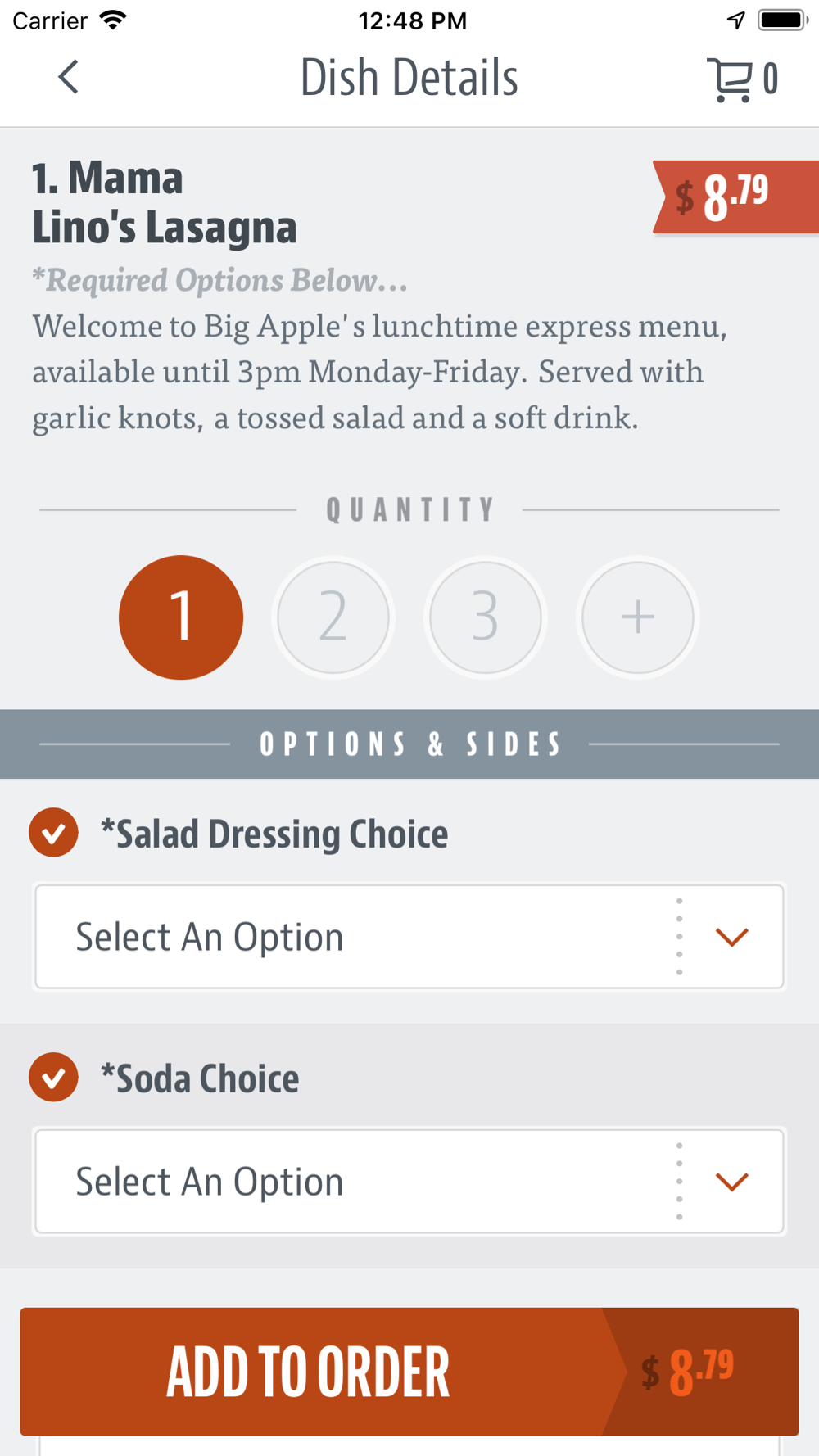Set quantity to 1
This screenshot has height=1456, width=819.
(181, 617)
